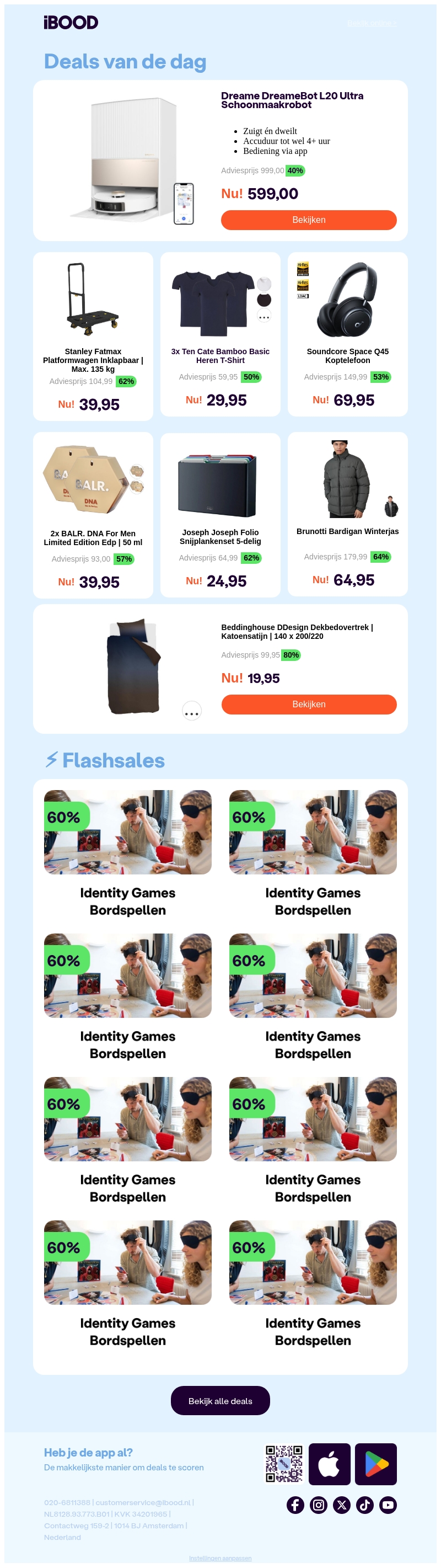This screenshot has height=1568, width=441.
Task: View Joseph Joseph Folio Snijplankenset deal
Action: (x=220, y=536)
